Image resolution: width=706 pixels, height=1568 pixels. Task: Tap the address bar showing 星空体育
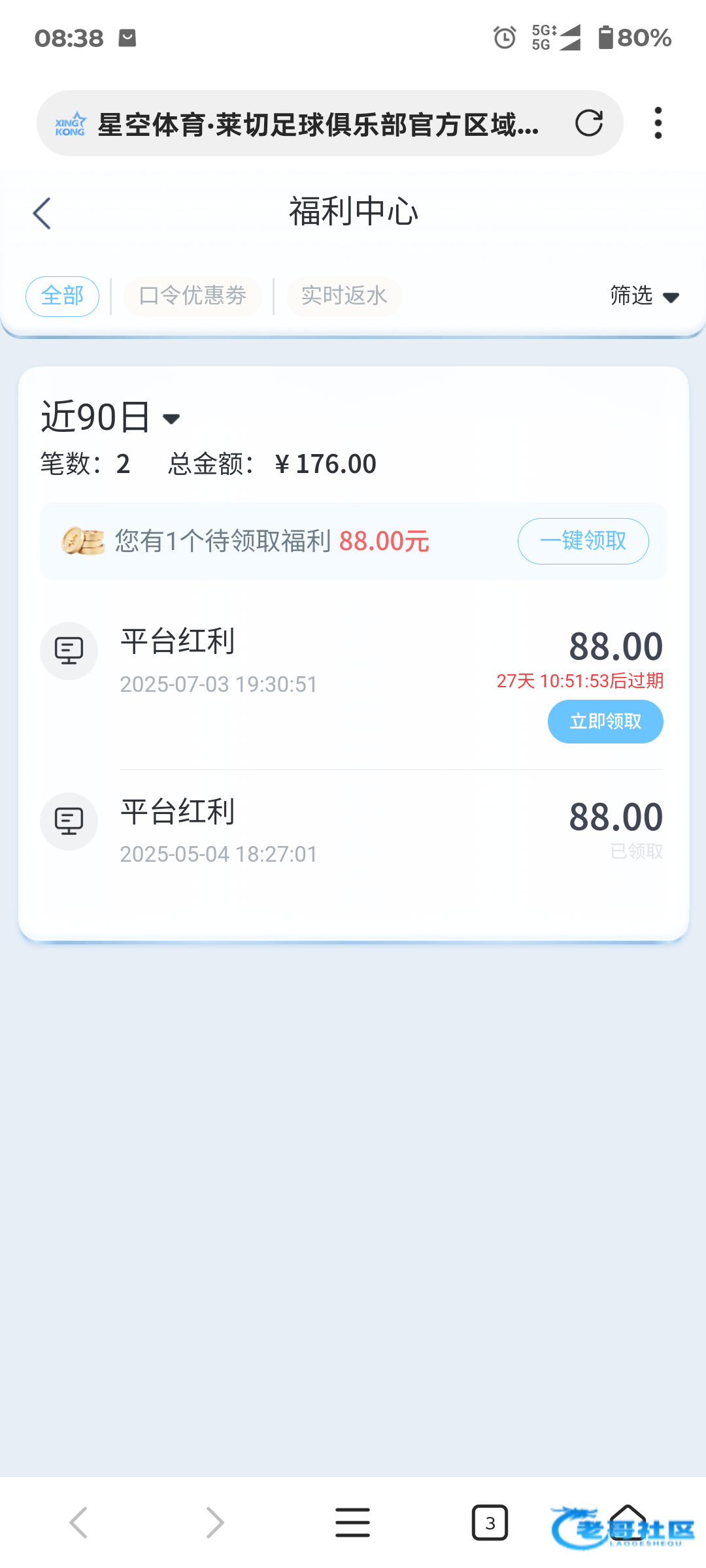(301, 123)
